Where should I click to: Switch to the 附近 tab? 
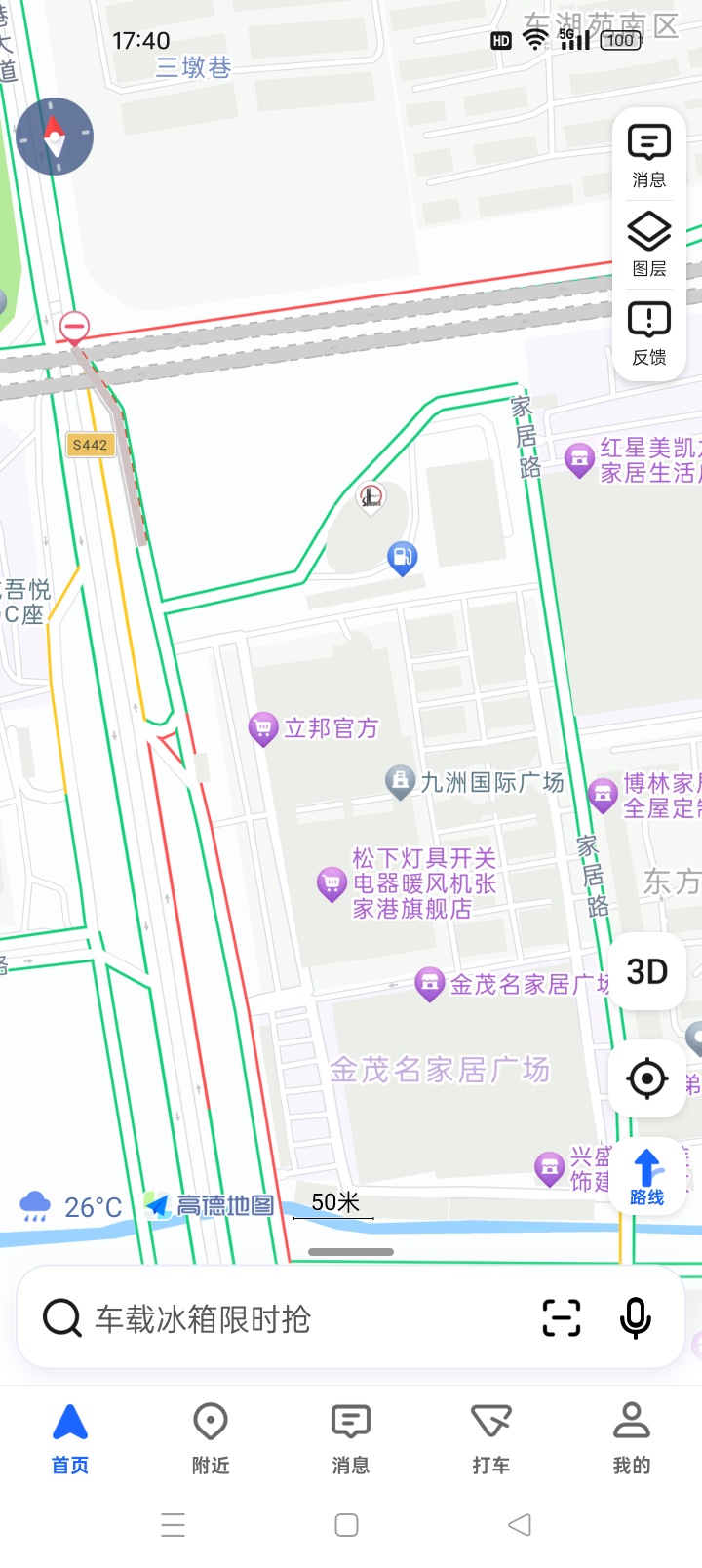pos(211,1438)
